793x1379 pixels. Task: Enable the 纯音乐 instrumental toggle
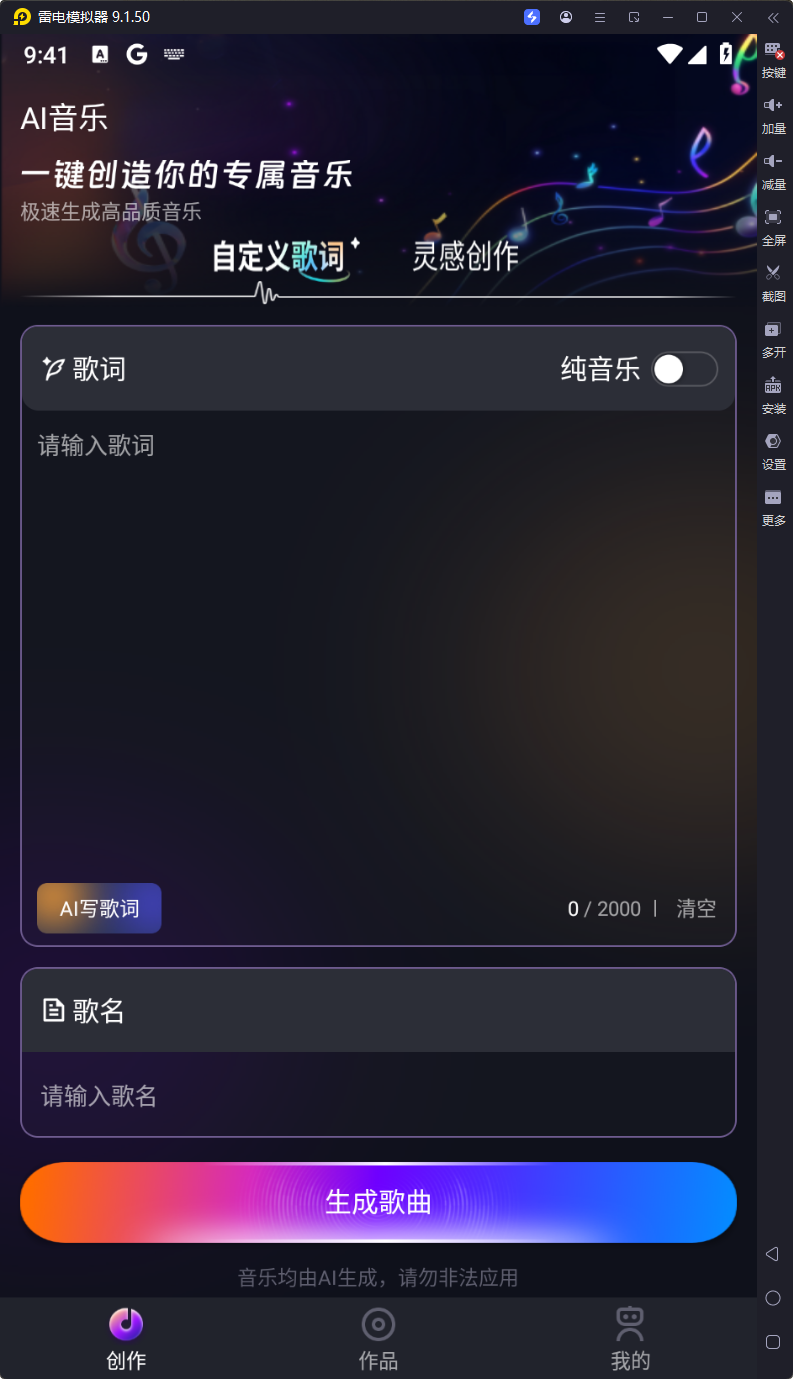pyautogui.click(x=685, y=369)
